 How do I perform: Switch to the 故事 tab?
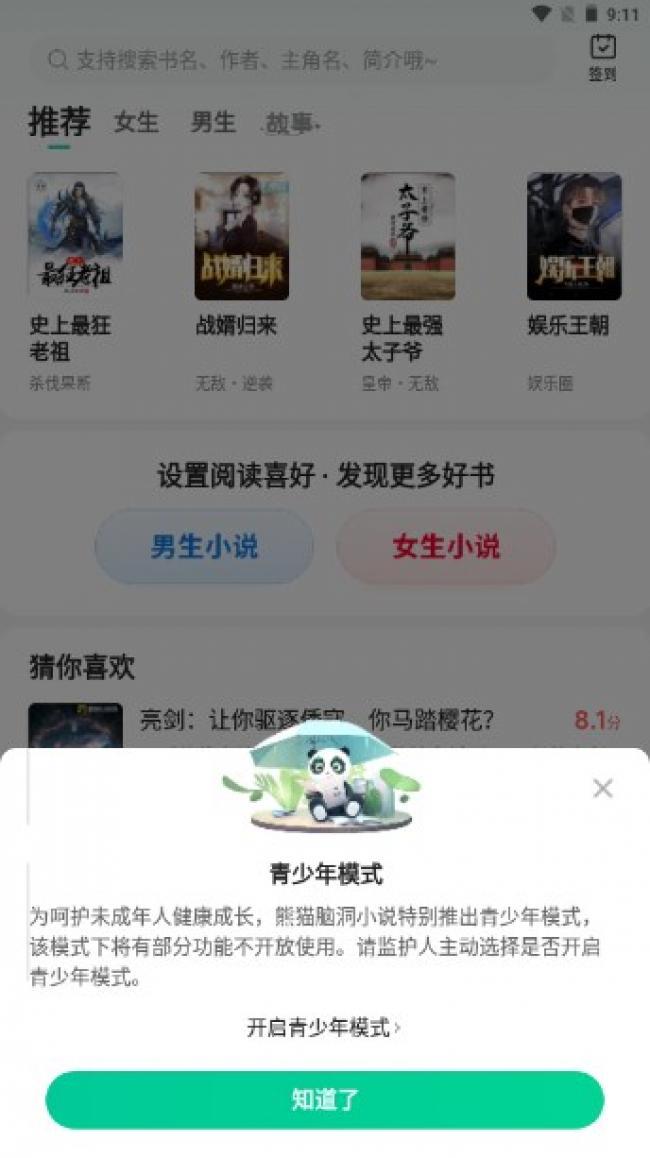[x=290, y=124]
